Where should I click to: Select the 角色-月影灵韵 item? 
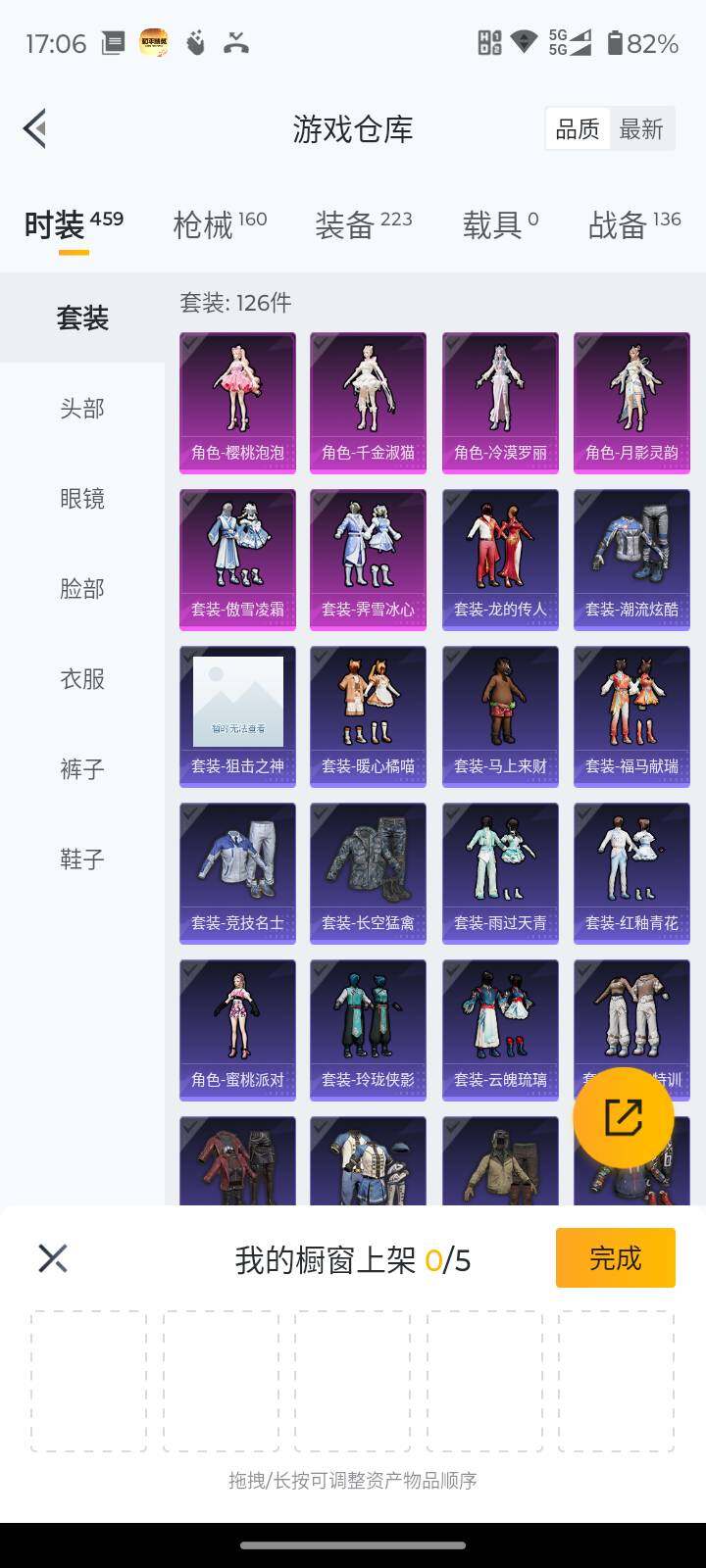click(x=631, y=403)
